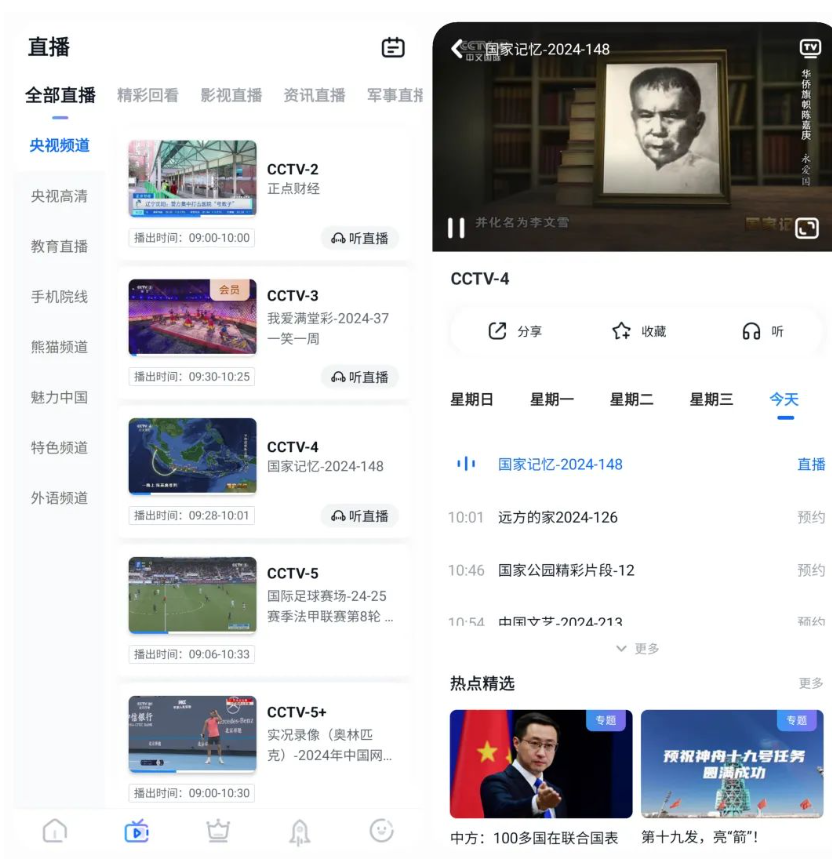Go to the home tab in the bottom bar
The width and height of the screenshot is (832, 860).
(55, 830)
